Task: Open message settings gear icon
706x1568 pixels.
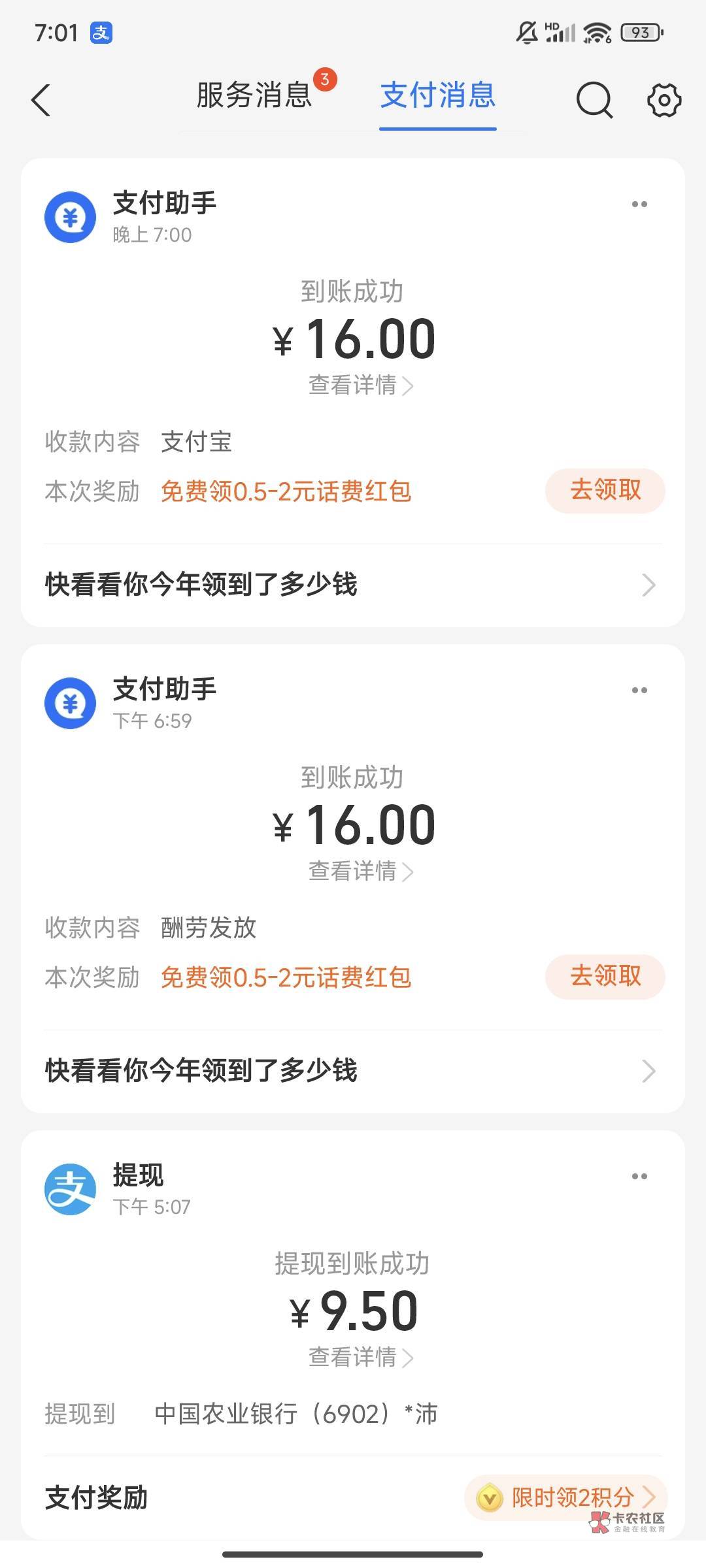Action: pyautogui.click(x=664, y=101)
